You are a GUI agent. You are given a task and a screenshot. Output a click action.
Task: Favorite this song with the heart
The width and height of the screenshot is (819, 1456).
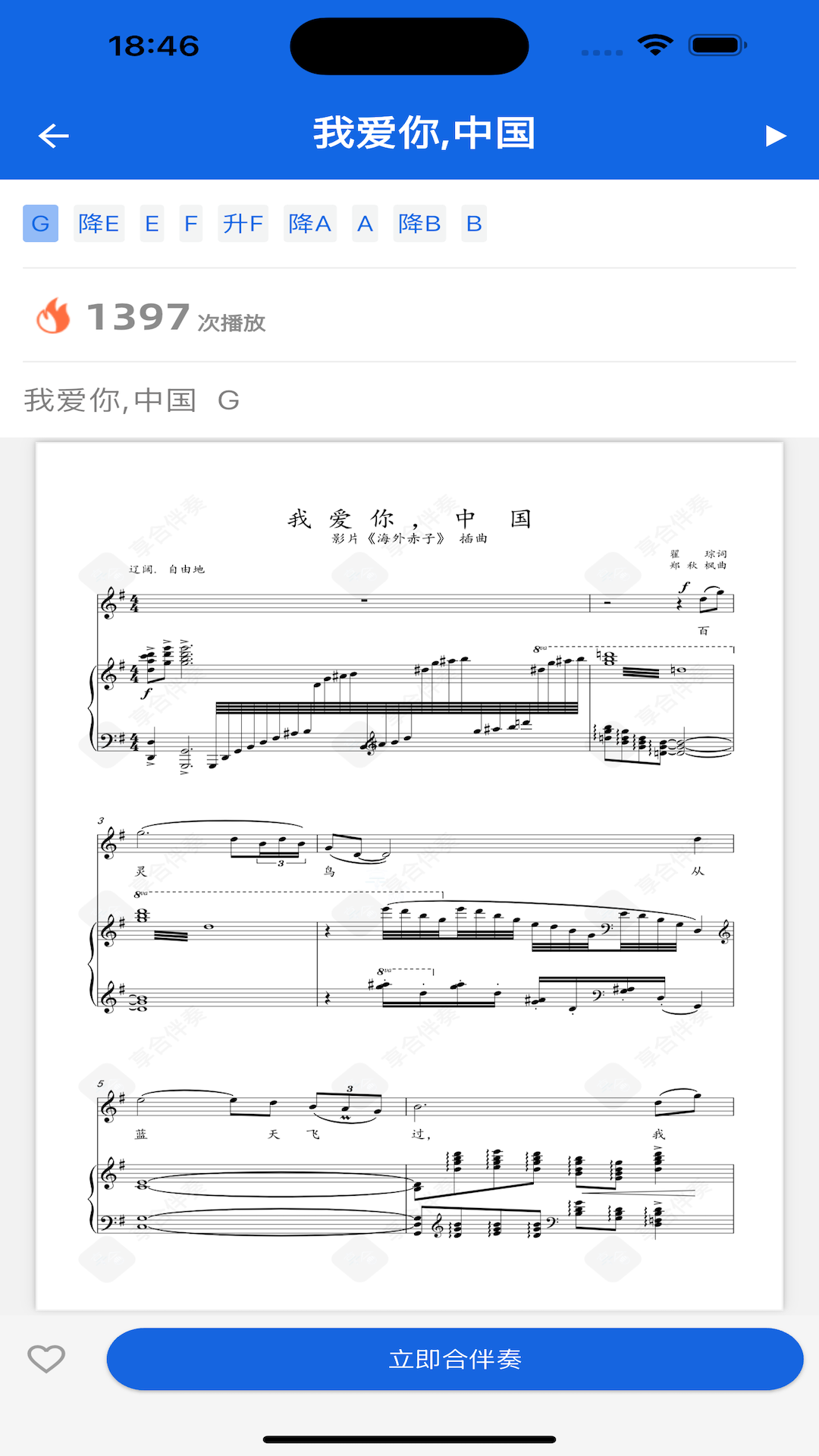pos(46,1359)
